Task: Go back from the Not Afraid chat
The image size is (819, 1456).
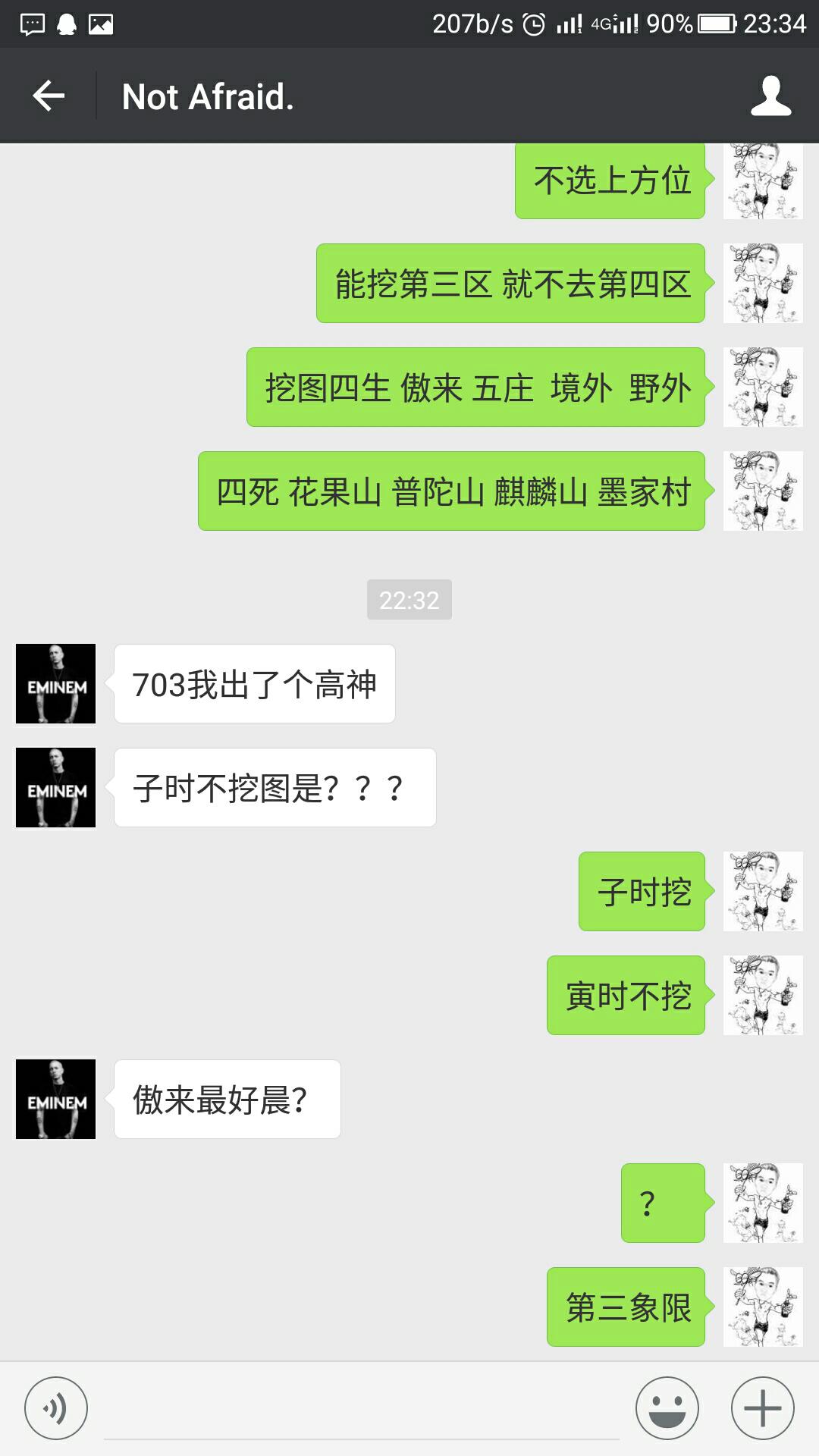Action: click(x=49, y=96)
